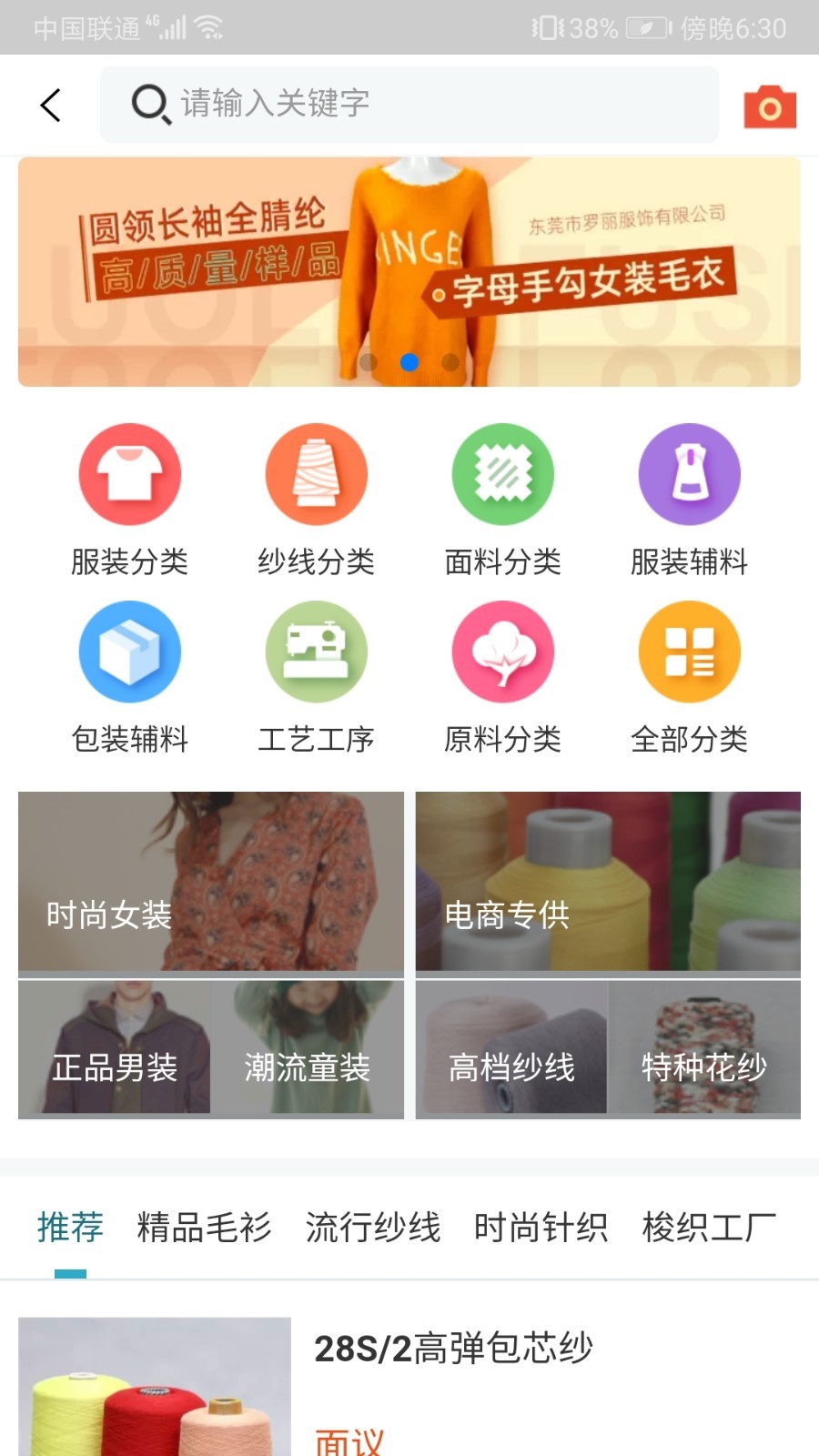This screenshot has height=1456, width=819.
Task: Select the 工艺工序 sewing machine icon
Action: 316,652
